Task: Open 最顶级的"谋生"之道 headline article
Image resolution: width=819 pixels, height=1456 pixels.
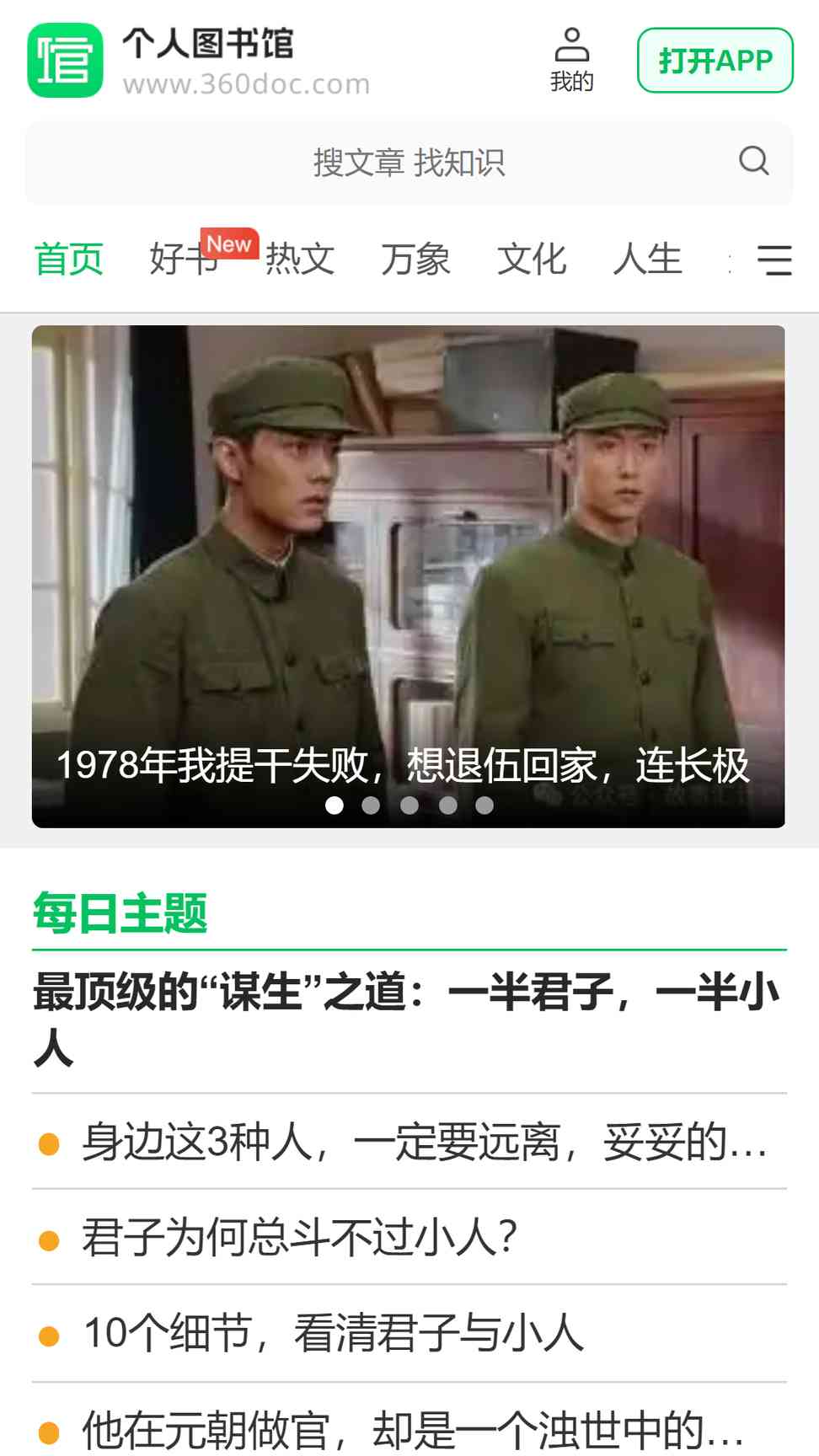Action: click(408, 1019)
